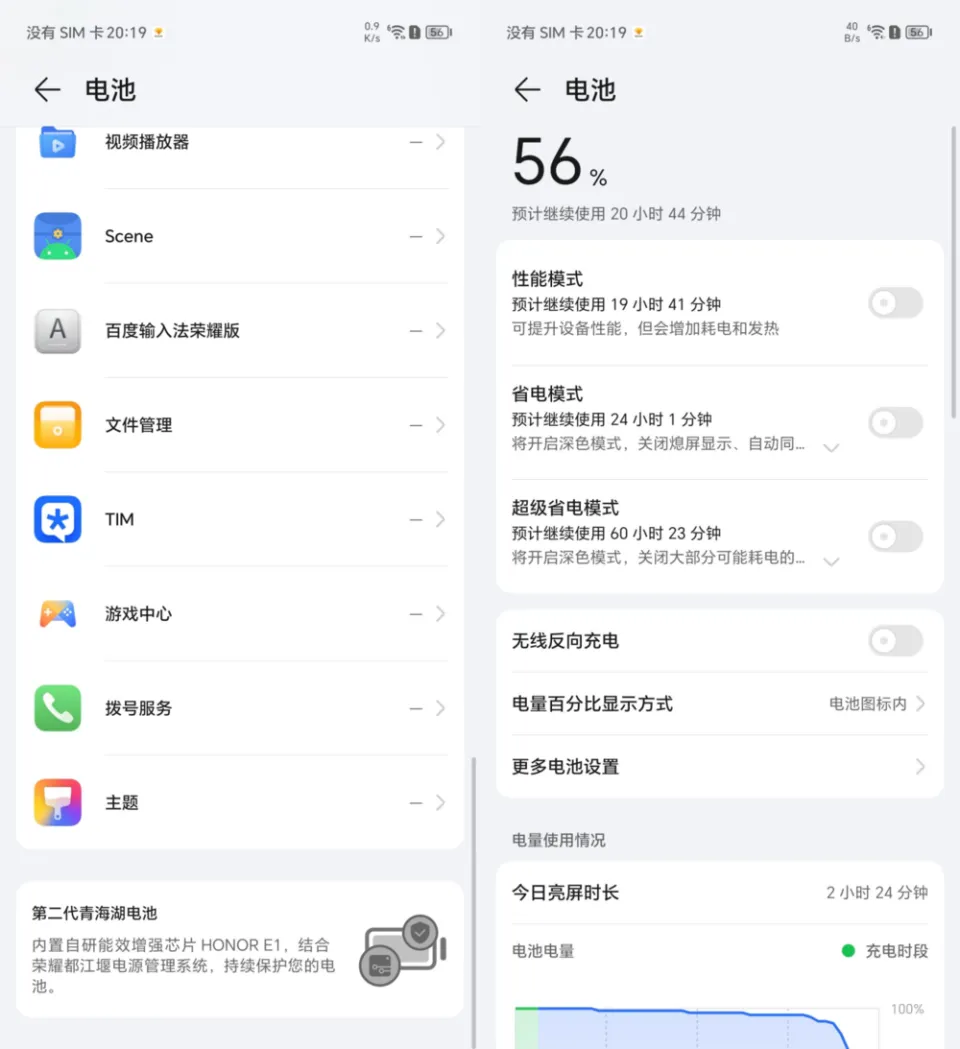Image resolution: width=960 pixels, height=1049 pixels.
Task: Open 游戏中心 battery usage row
Action: coord(240,613)
